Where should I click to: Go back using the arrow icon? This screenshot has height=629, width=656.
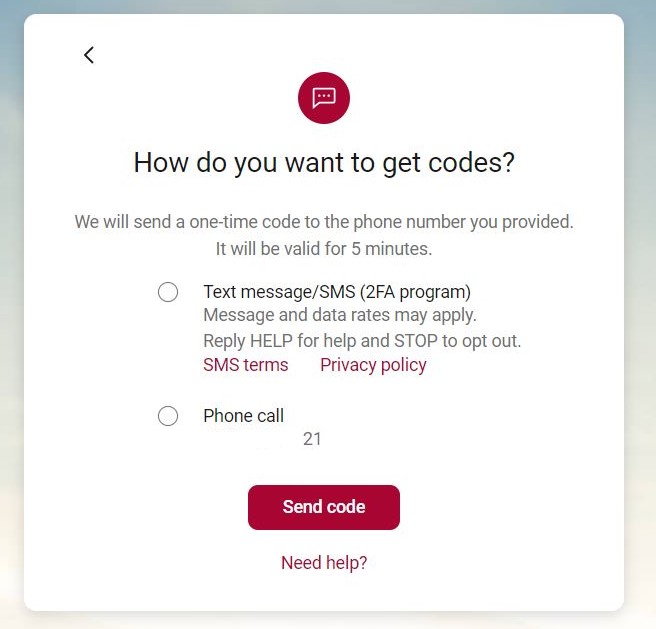pyautogui.click(x=89, y=55)
